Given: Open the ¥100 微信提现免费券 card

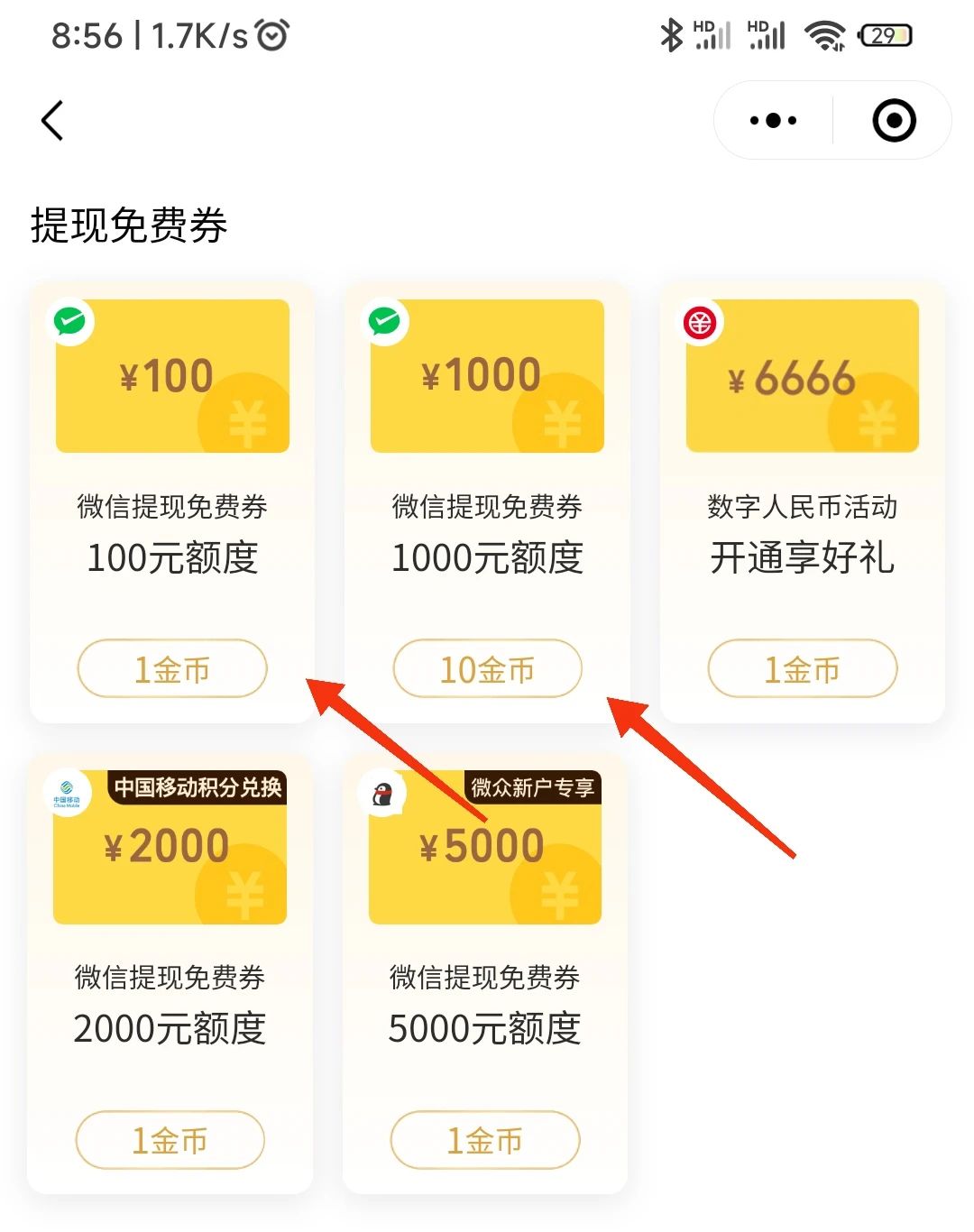Looking at the screenshot, I should point(172,377).
